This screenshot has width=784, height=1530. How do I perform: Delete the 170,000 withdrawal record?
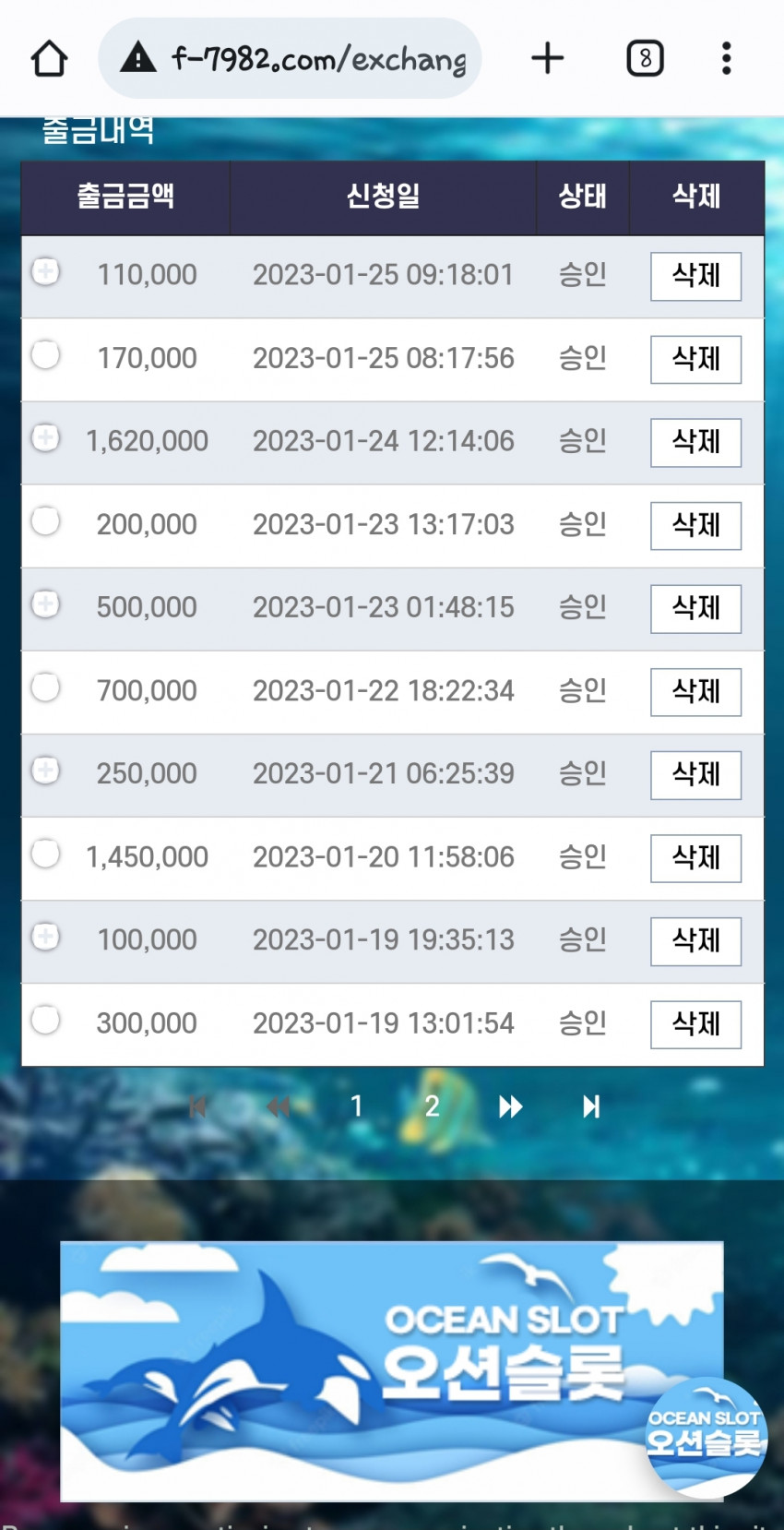pos(695,359)
